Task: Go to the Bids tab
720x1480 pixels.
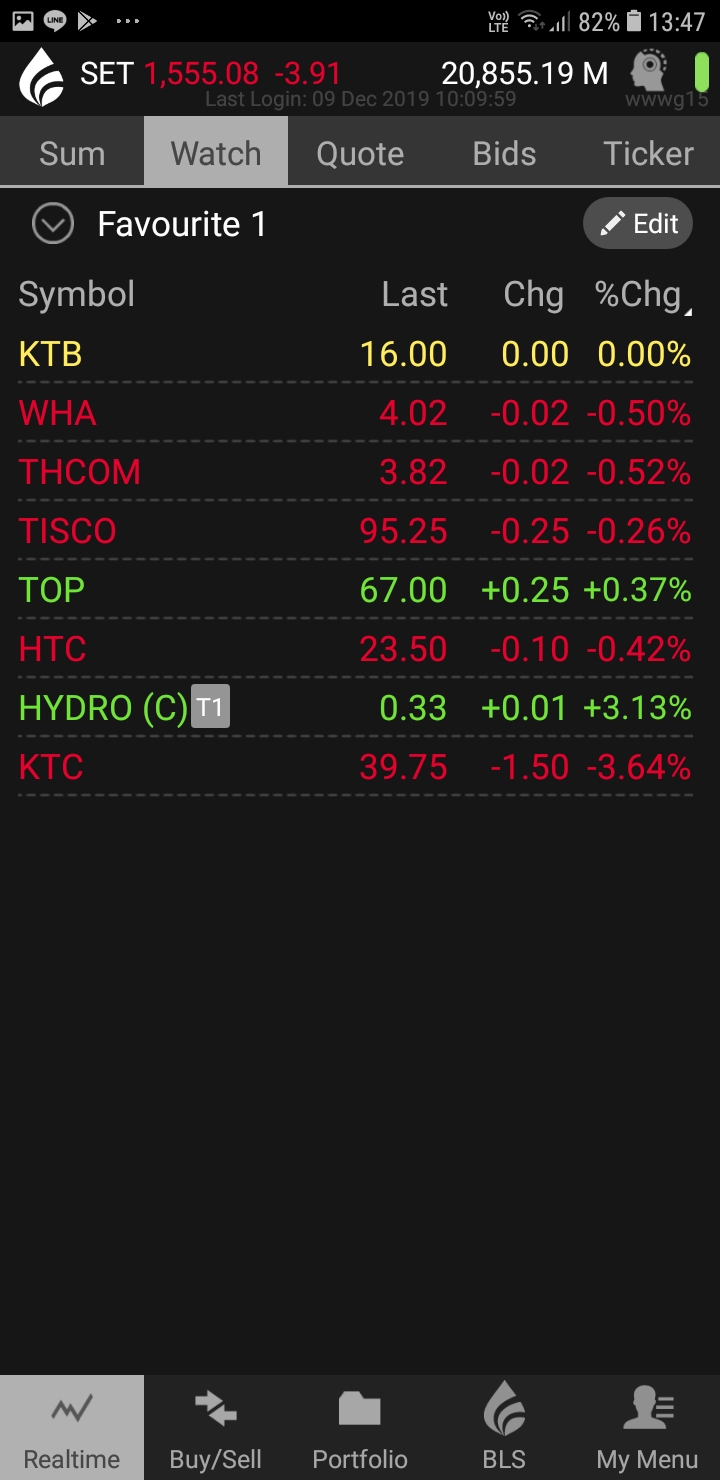Action: [x=504, y=153]
